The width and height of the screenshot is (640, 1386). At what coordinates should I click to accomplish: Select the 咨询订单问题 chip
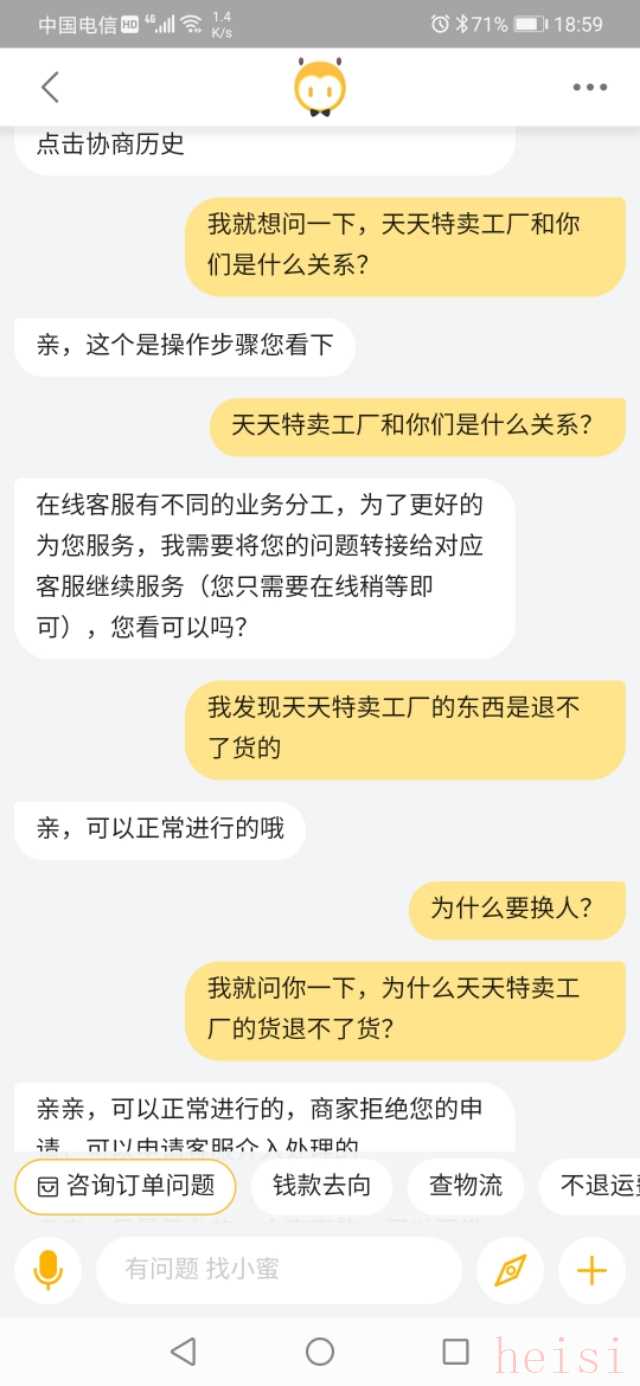(x=126, y=1186)
